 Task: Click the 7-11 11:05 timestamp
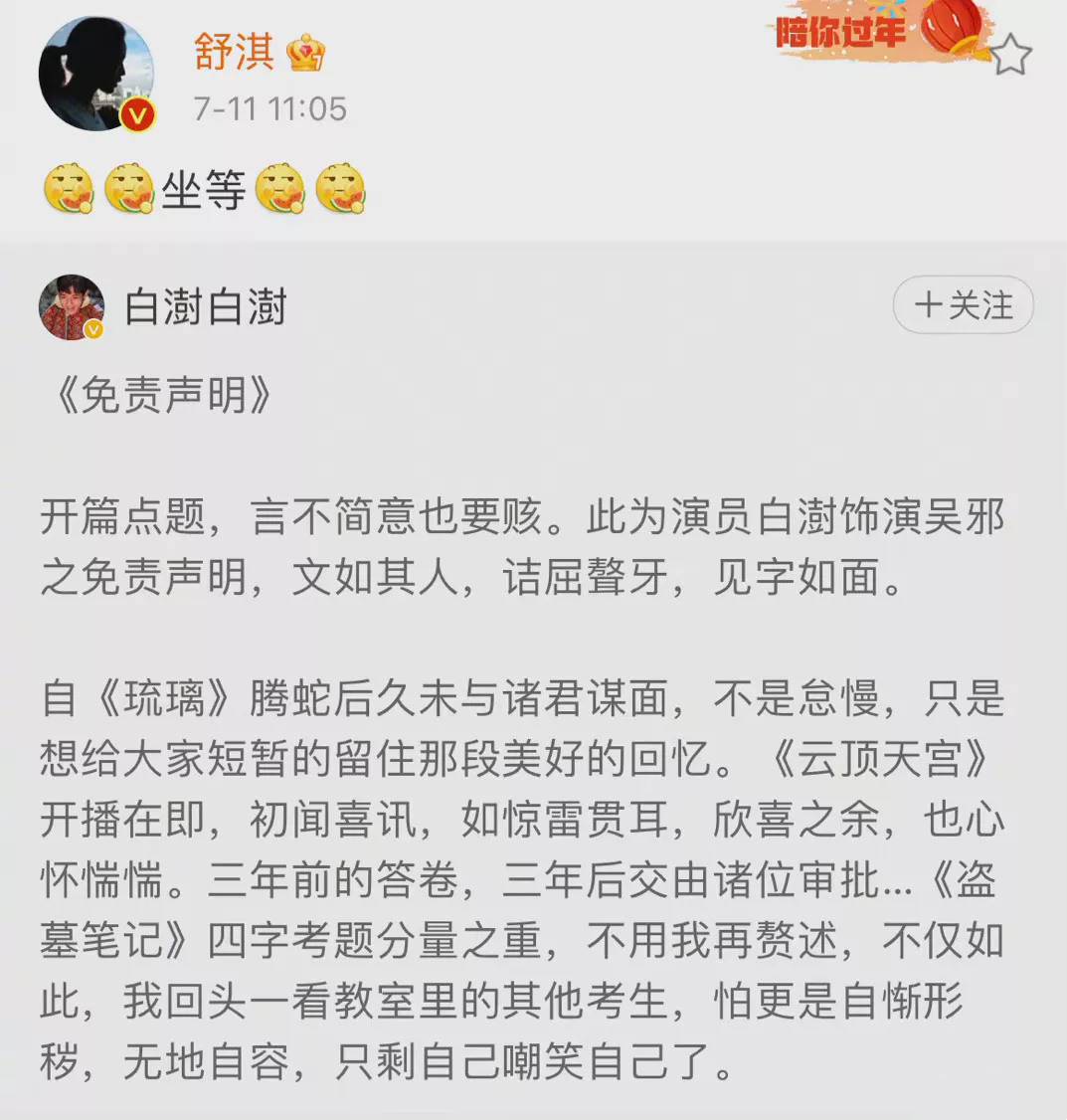point(270,111)
